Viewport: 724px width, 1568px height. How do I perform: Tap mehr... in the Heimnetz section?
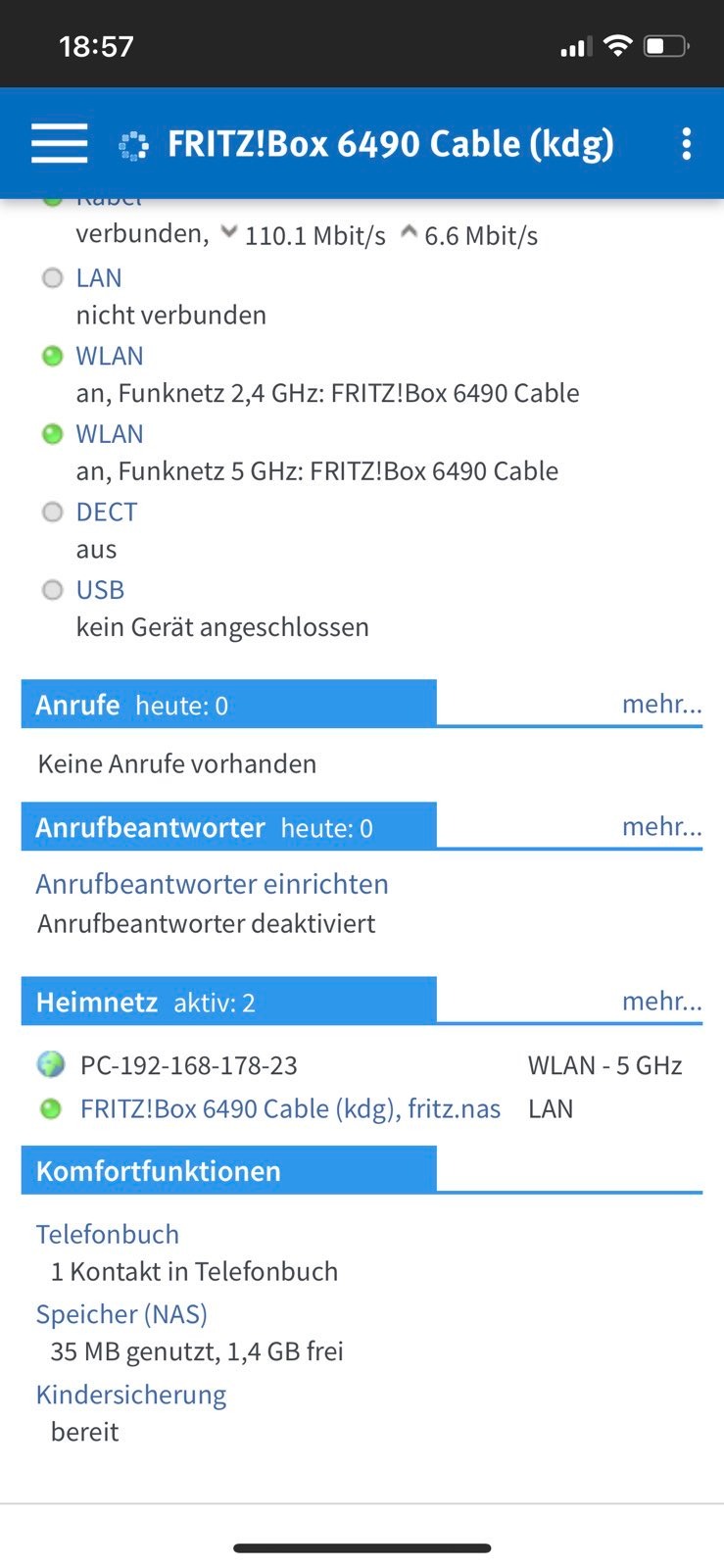(661, 1001)
